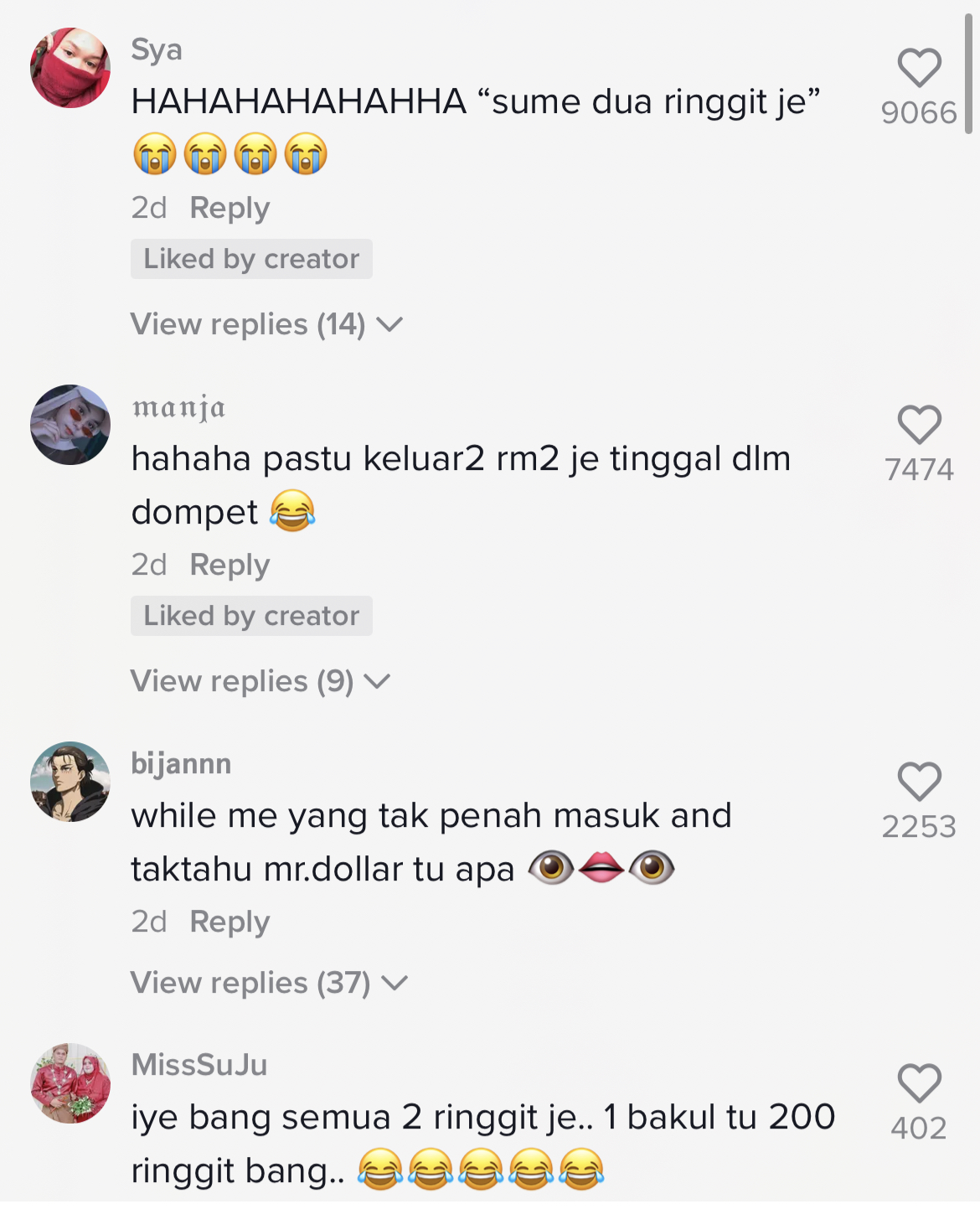View 37 replies under bijannn's comment
The width and height of the screenshot is (980, 1209).
[268, 983]
